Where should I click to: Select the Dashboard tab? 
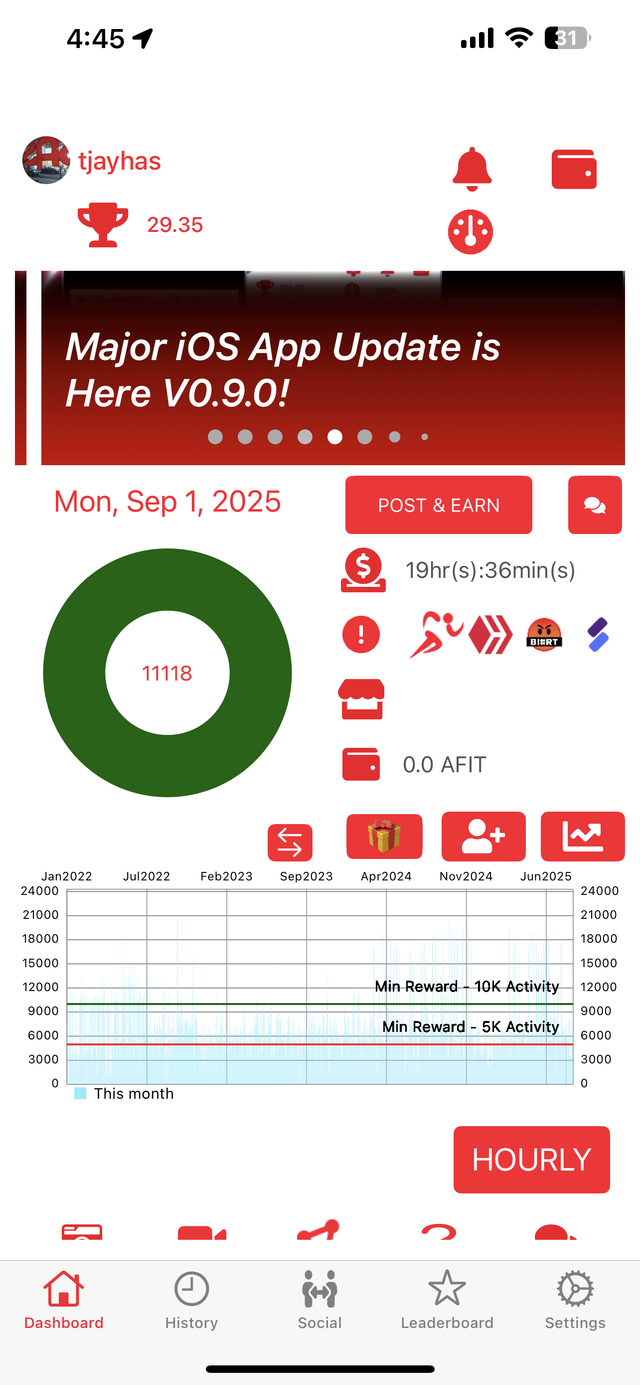point(64,1301)
